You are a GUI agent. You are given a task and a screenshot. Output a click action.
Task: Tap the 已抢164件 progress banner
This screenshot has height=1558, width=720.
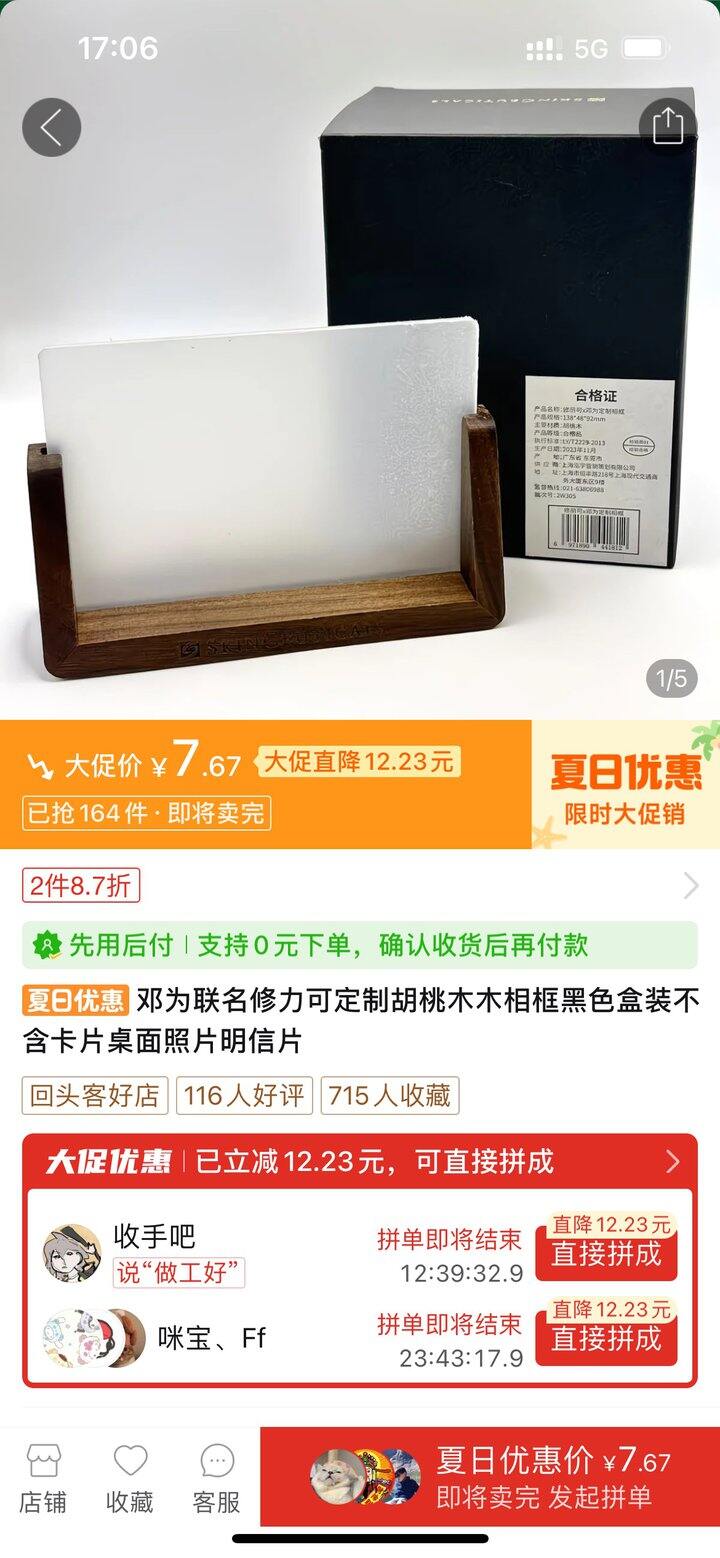[145, 812]
